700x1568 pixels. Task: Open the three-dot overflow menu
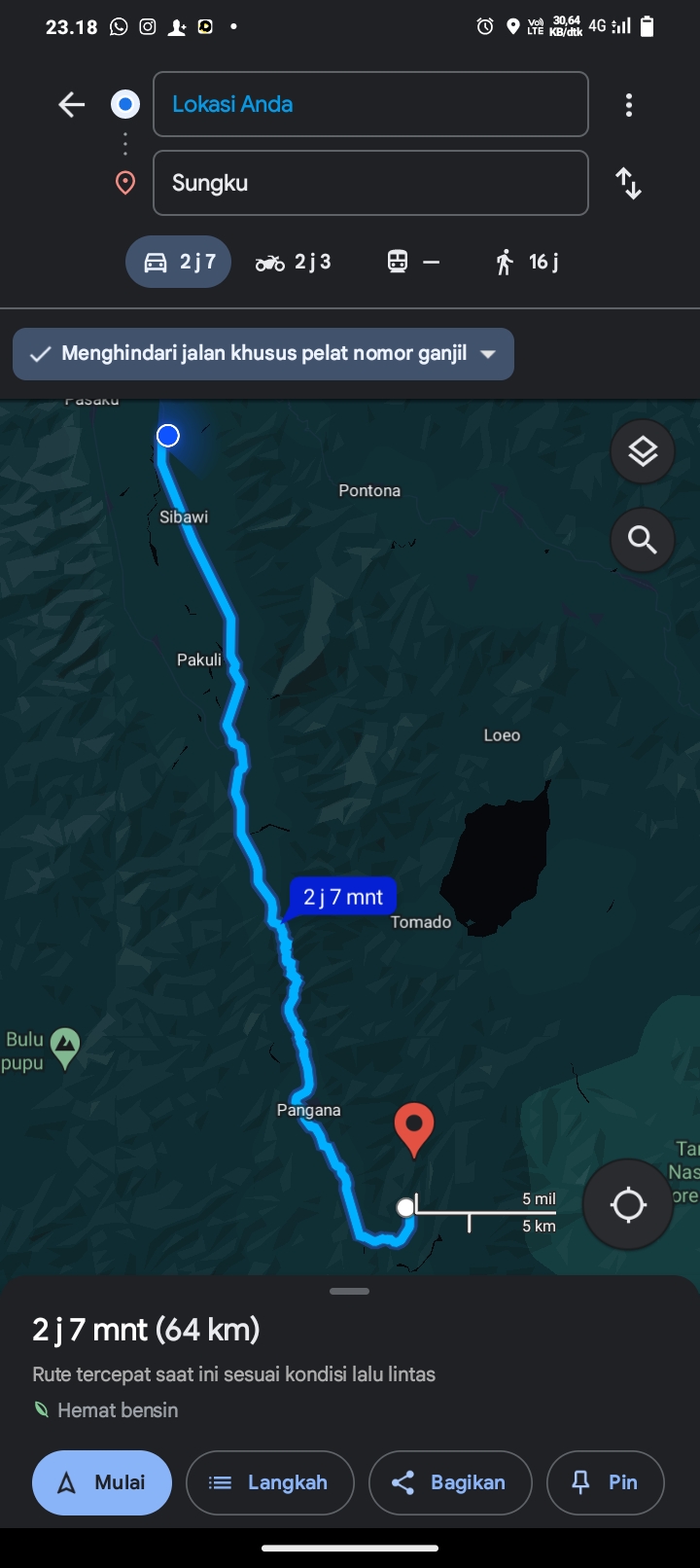[629, 105]
